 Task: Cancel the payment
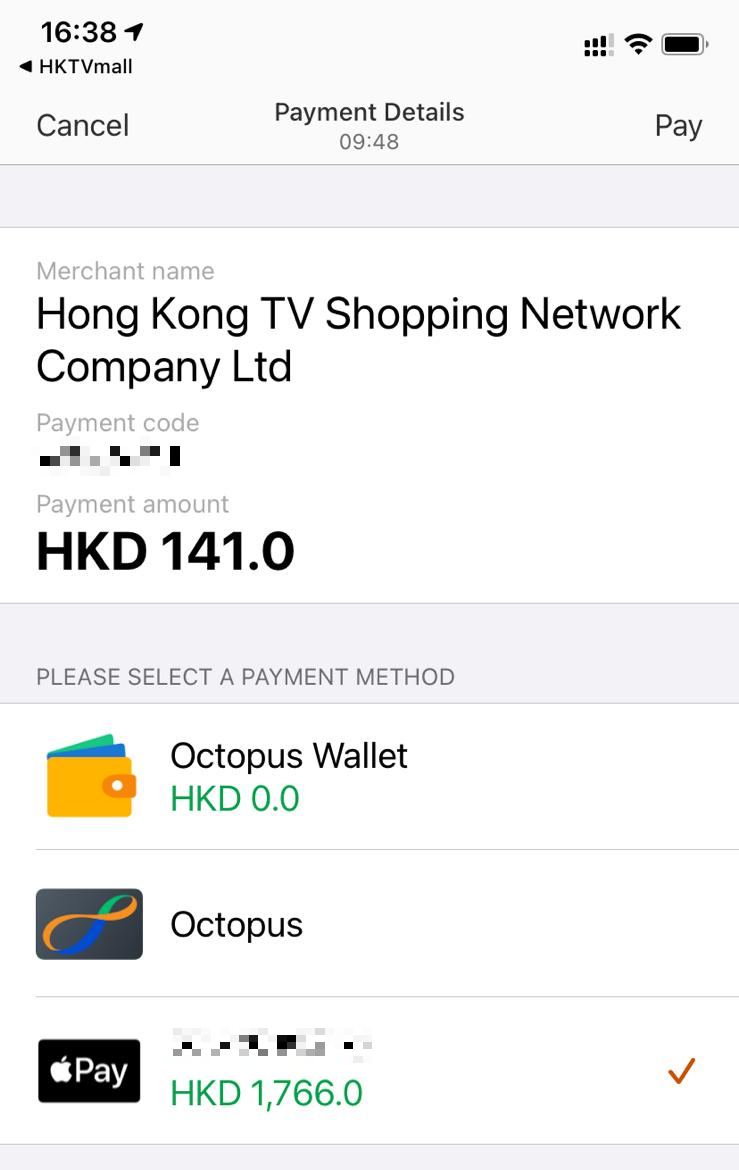(83, 126)
